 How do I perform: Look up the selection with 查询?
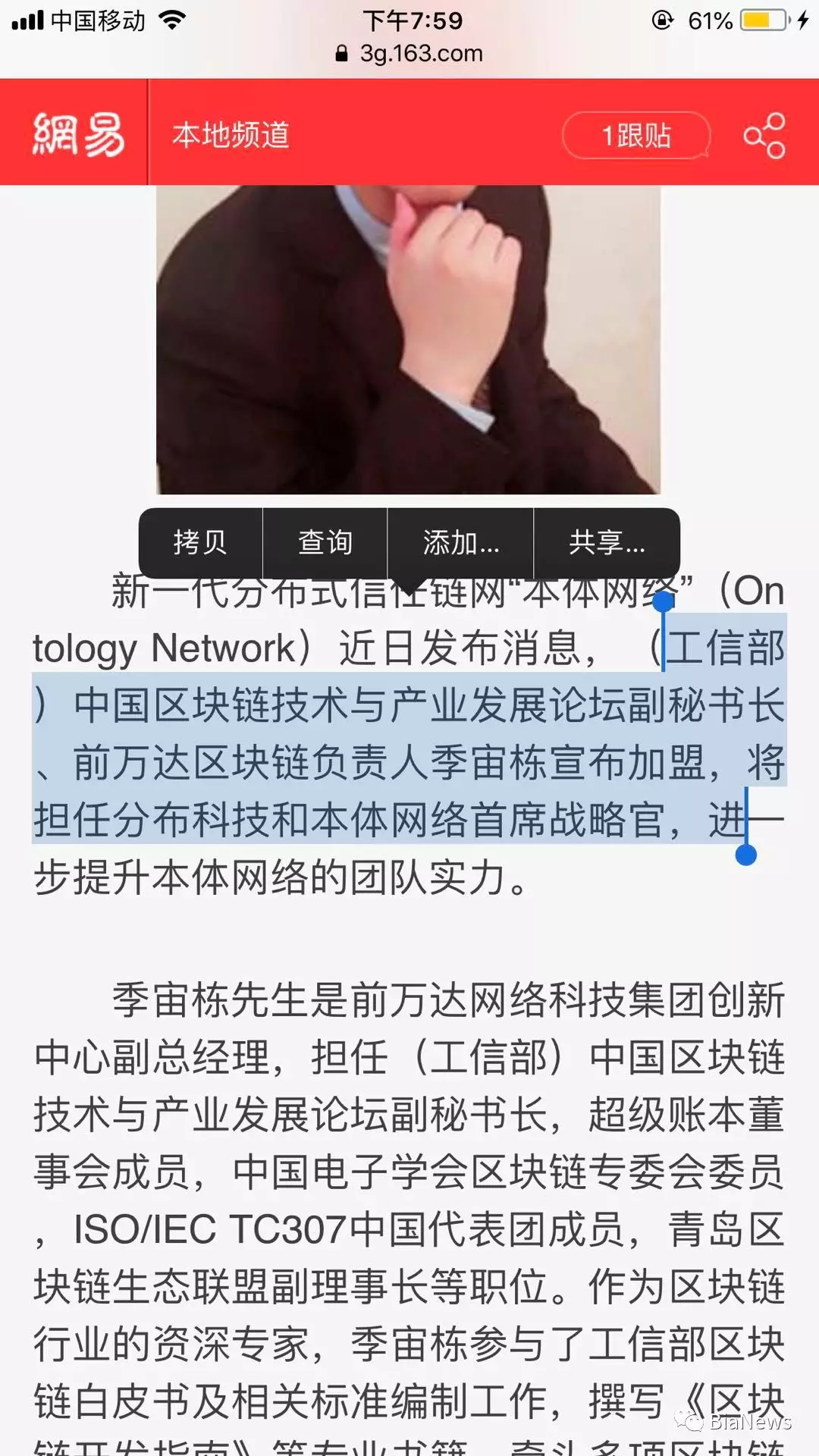[x=325, y=542]
